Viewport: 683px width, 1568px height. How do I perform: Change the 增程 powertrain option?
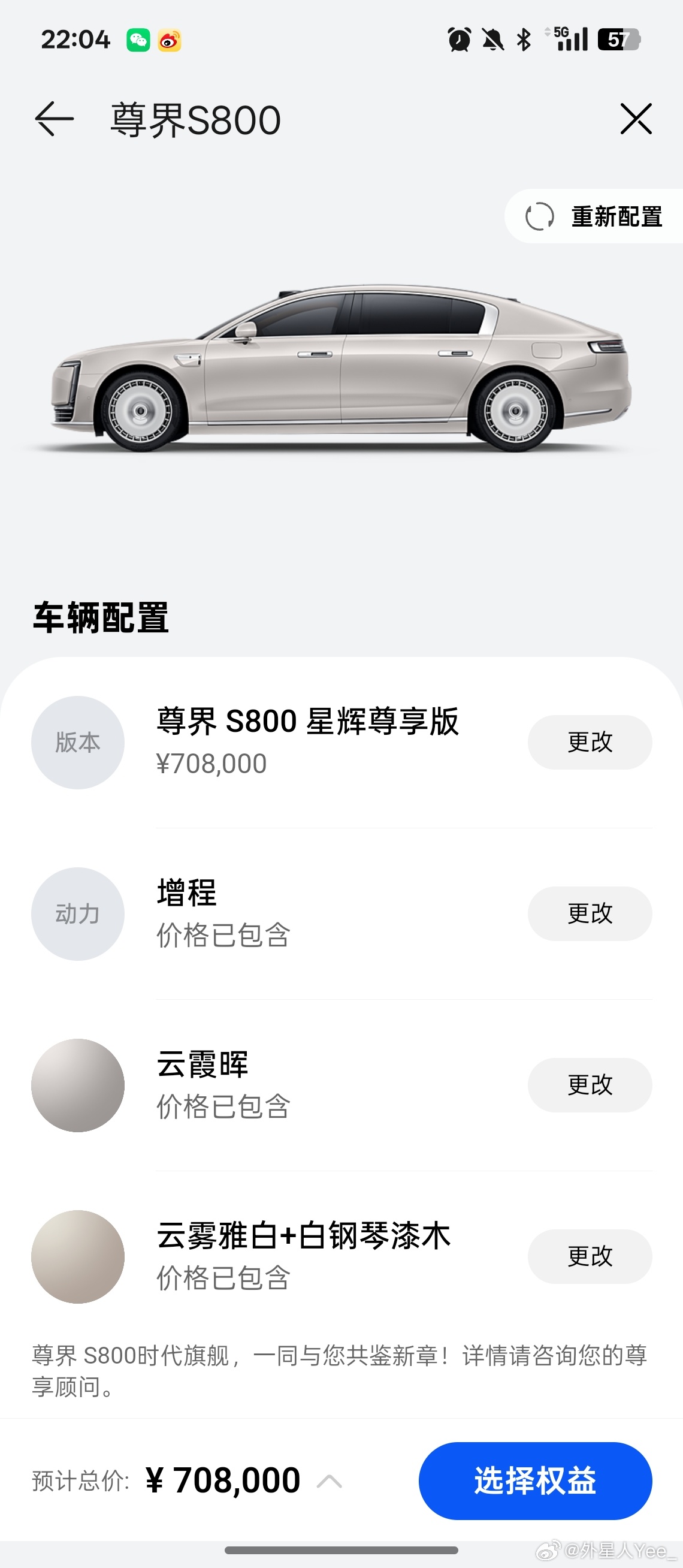click(x=590, y=913)
